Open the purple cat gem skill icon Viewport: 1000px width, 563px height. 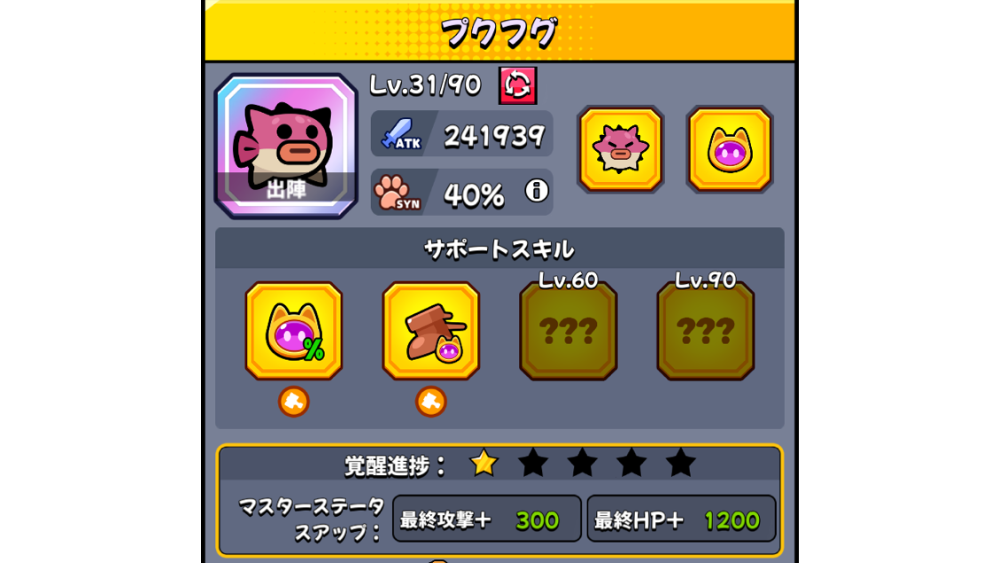(729, 149)
